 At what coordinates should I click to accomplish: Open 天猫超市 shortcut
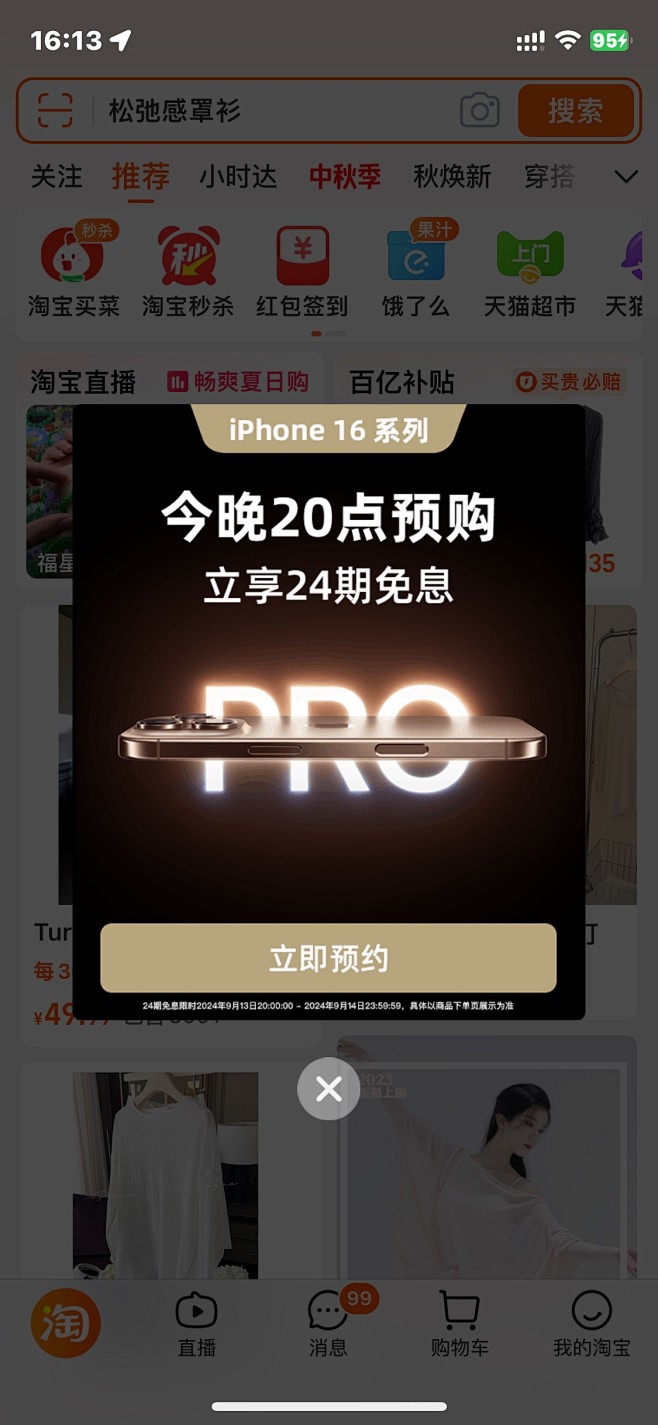[530, 270]
